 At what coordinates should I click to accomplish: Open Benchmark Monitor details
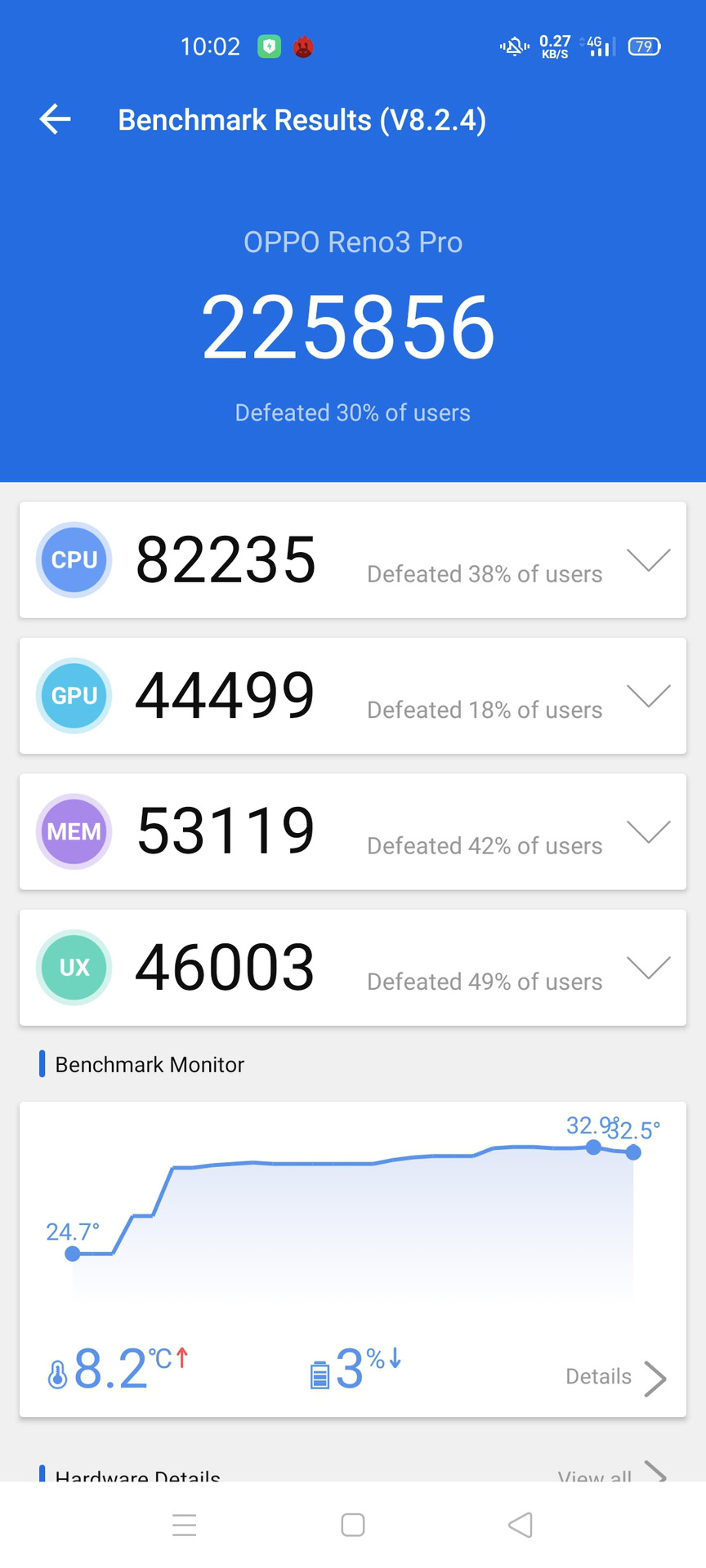pos(615,1378)
